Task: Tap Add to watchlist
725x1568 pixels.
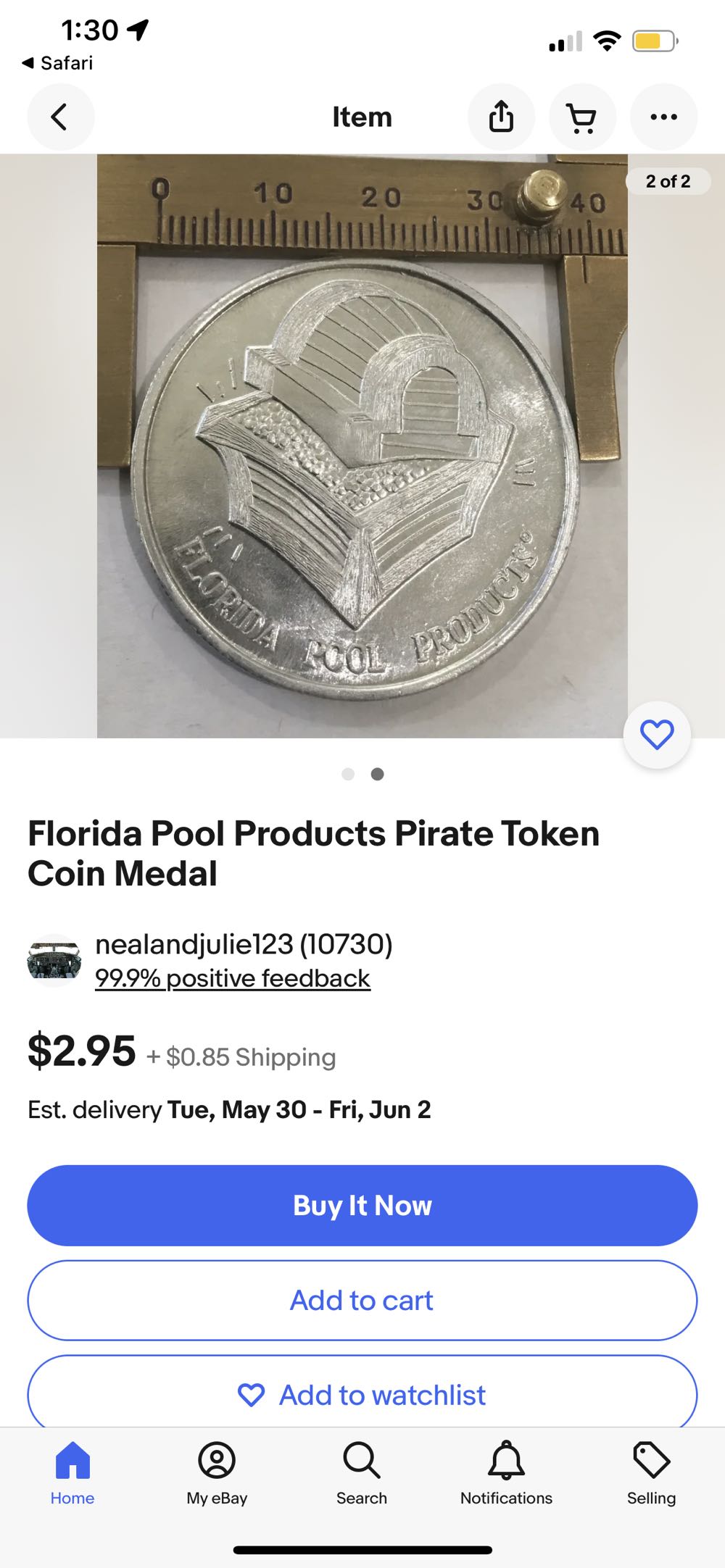Action: click(361, 1394)
